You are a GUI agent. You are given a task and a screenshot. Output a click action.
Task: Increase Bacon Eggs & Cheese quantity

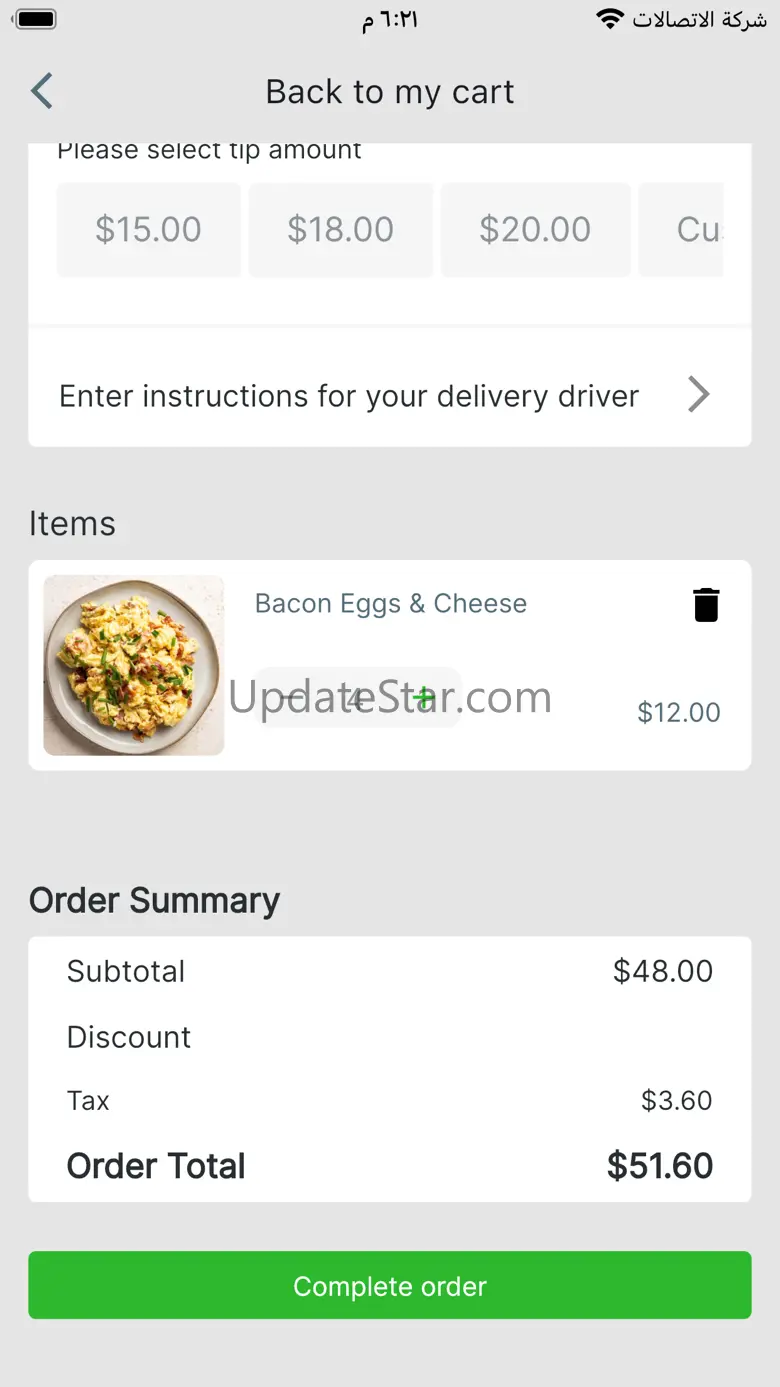click(425, 697)
